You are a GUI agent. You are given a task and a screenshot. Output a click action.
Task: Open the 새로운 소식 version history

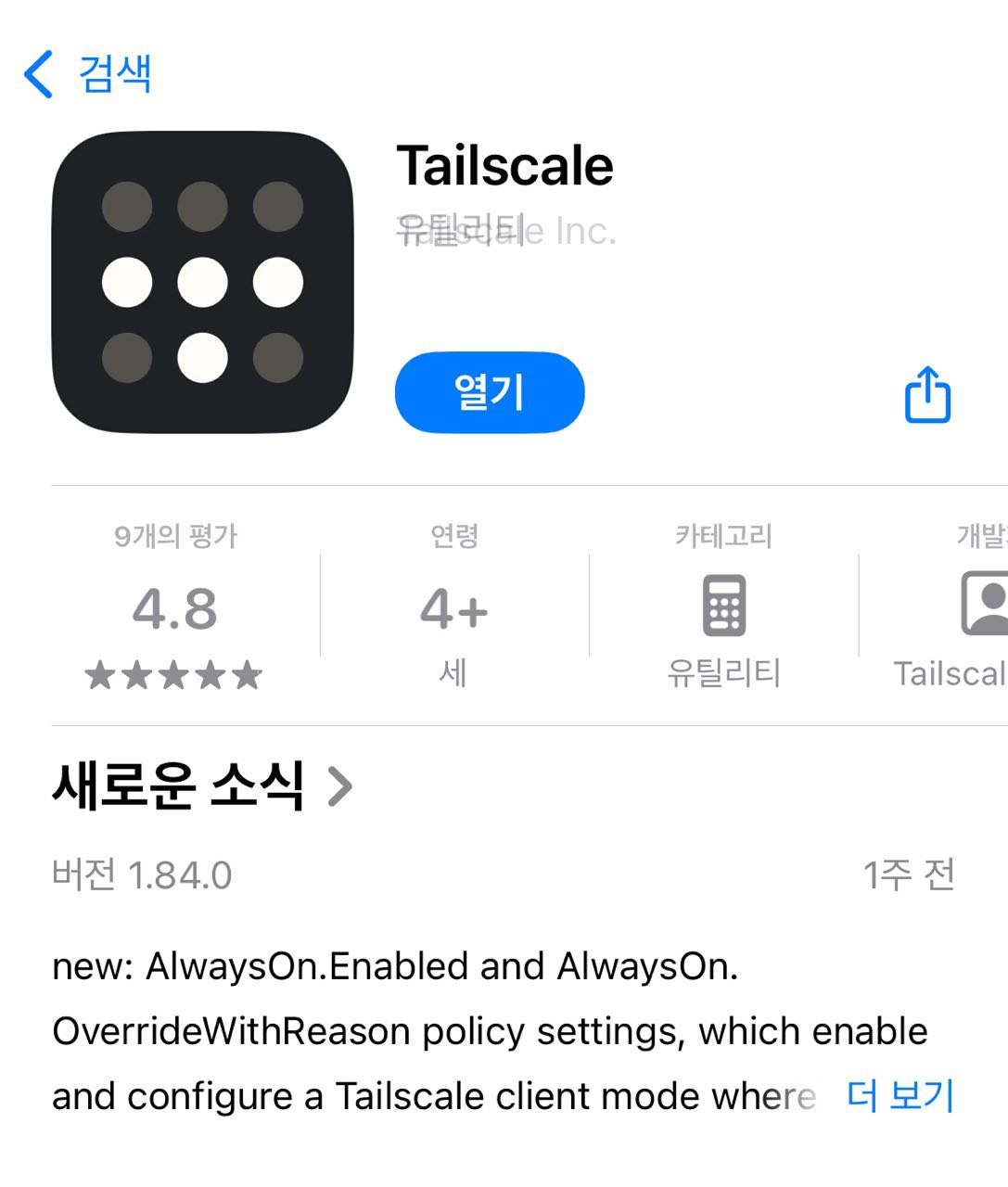pos(201,786)
